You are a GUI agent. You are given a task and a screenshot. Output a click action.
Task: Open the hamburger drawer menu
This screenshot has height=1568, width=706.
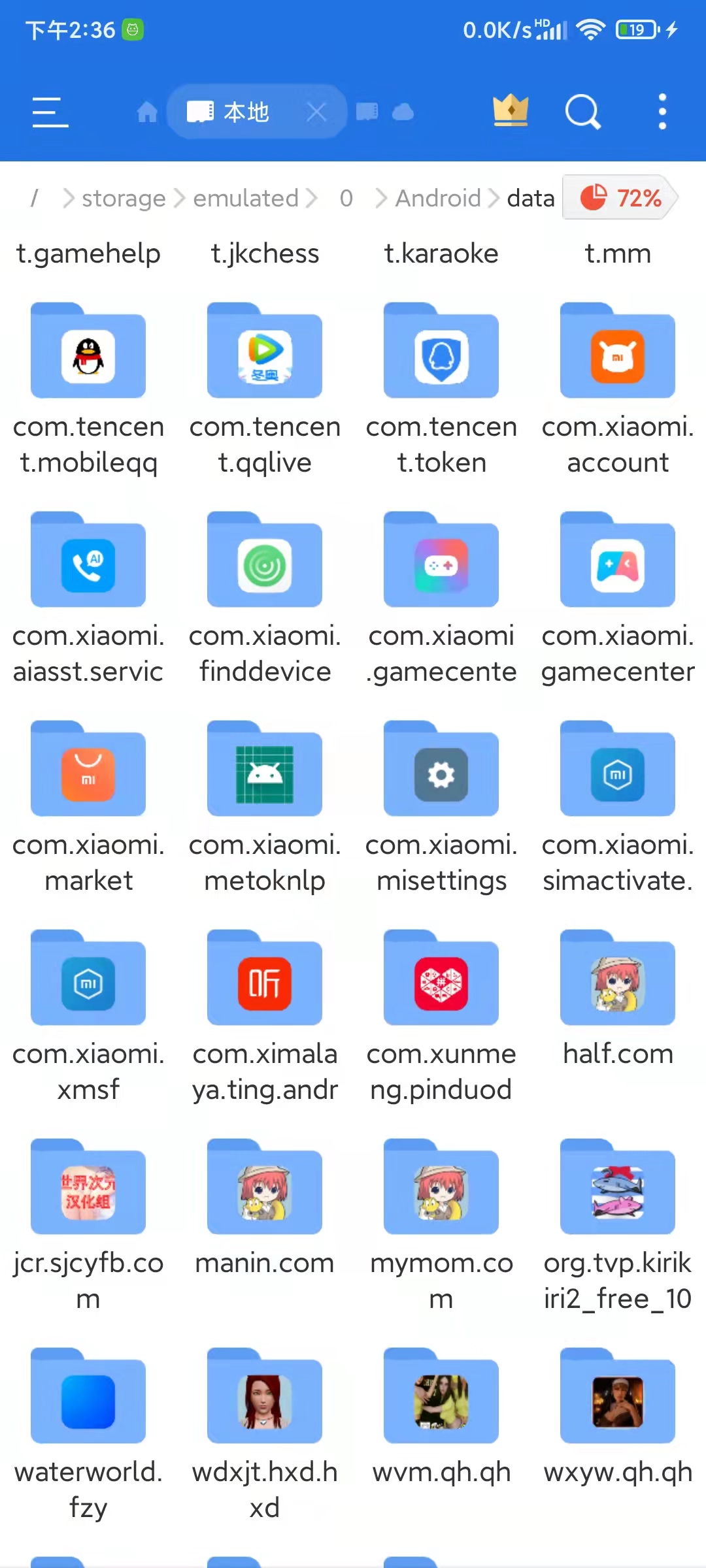coord(50,112)
